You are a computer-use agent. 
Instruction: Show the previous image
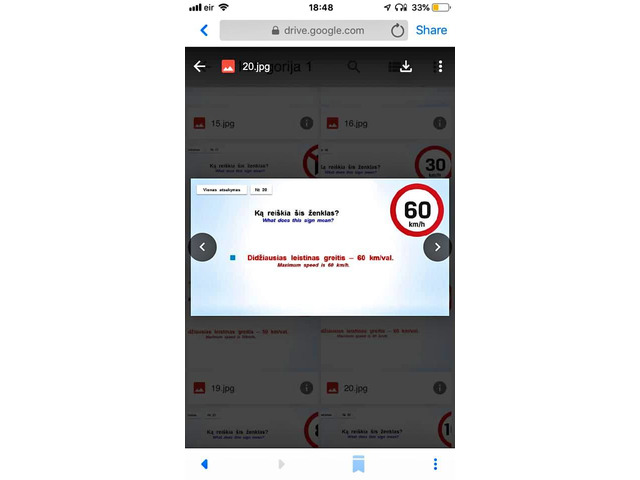(202, 247)
